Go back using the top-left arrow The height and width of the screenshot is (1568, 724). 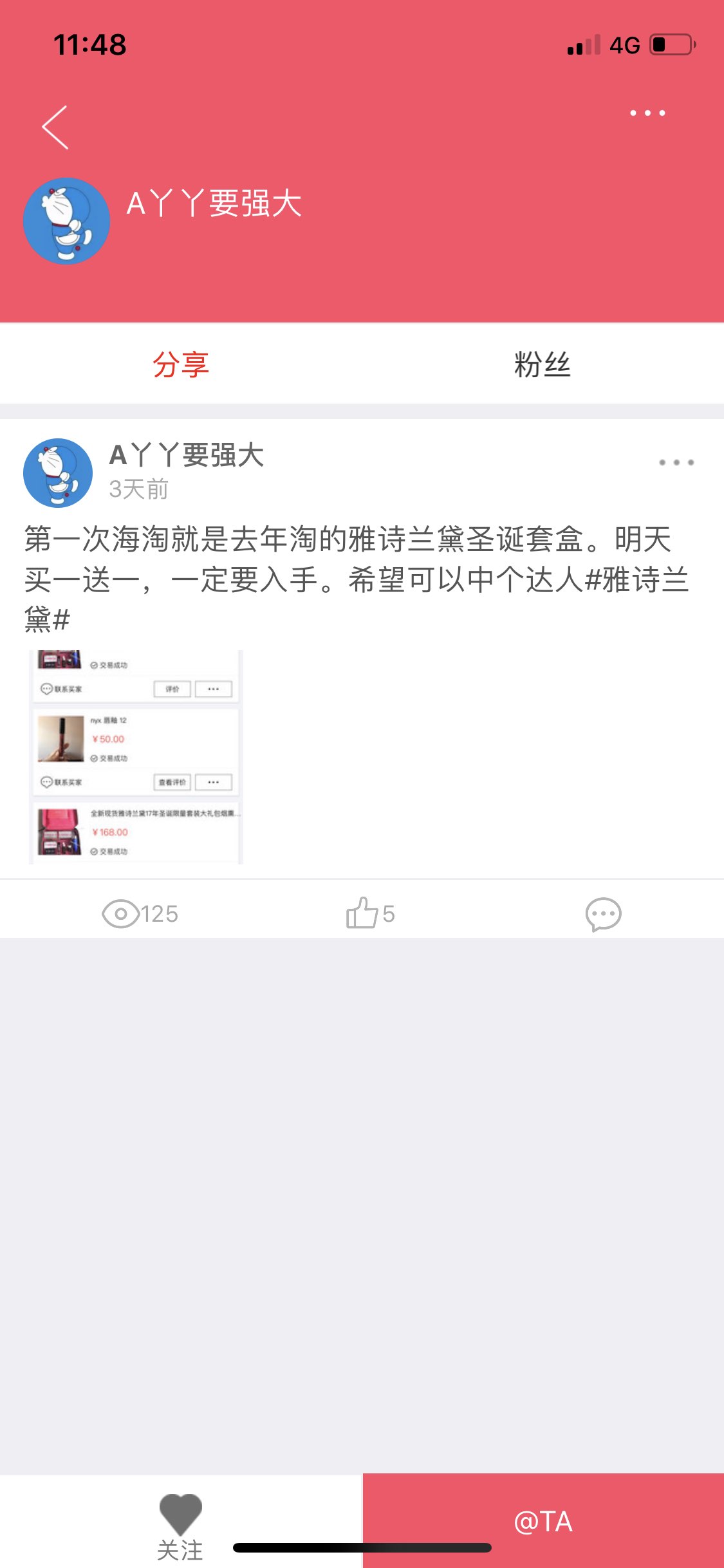point(55,127)
